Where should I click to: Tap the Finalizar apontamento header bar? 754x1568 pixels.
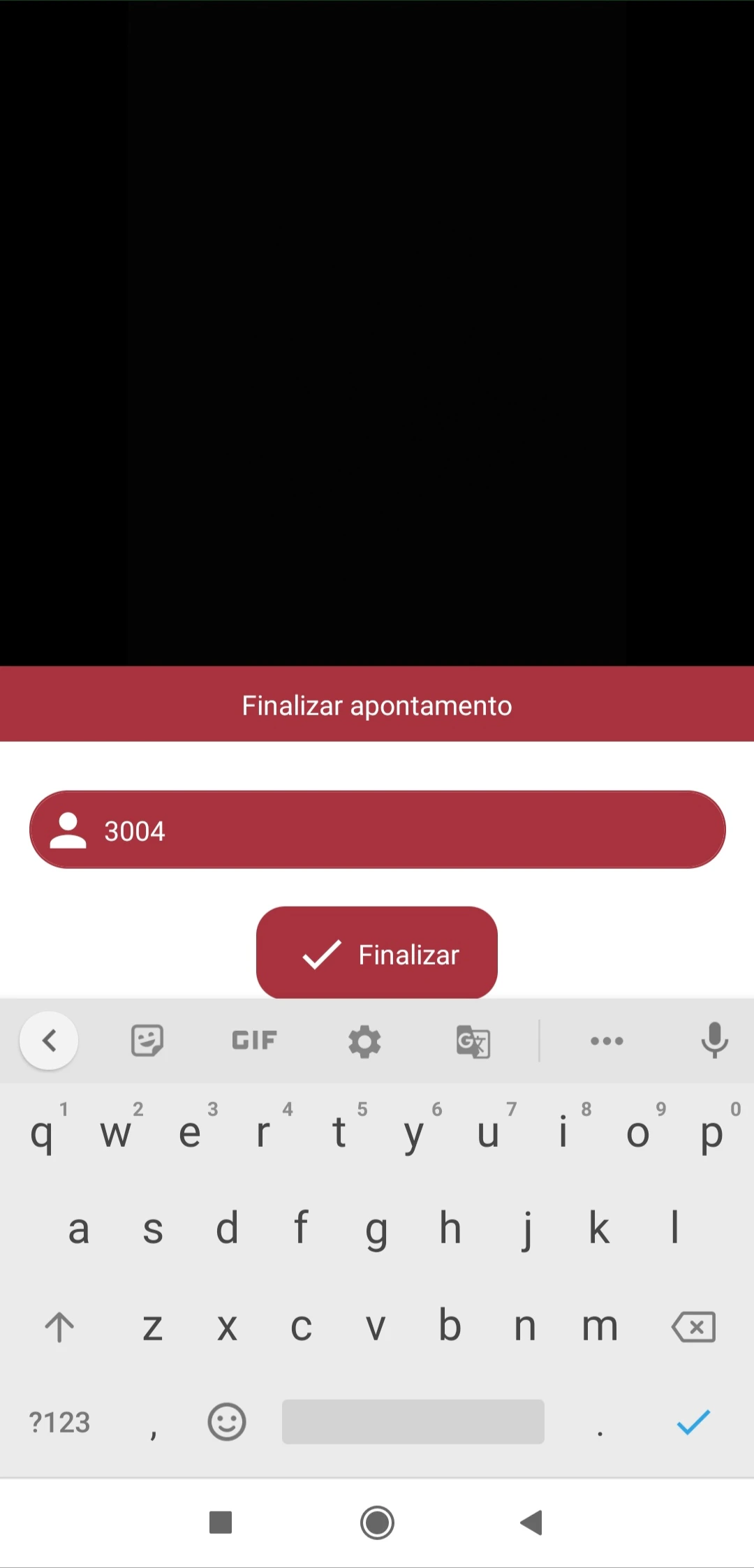[x=377, y=705]
